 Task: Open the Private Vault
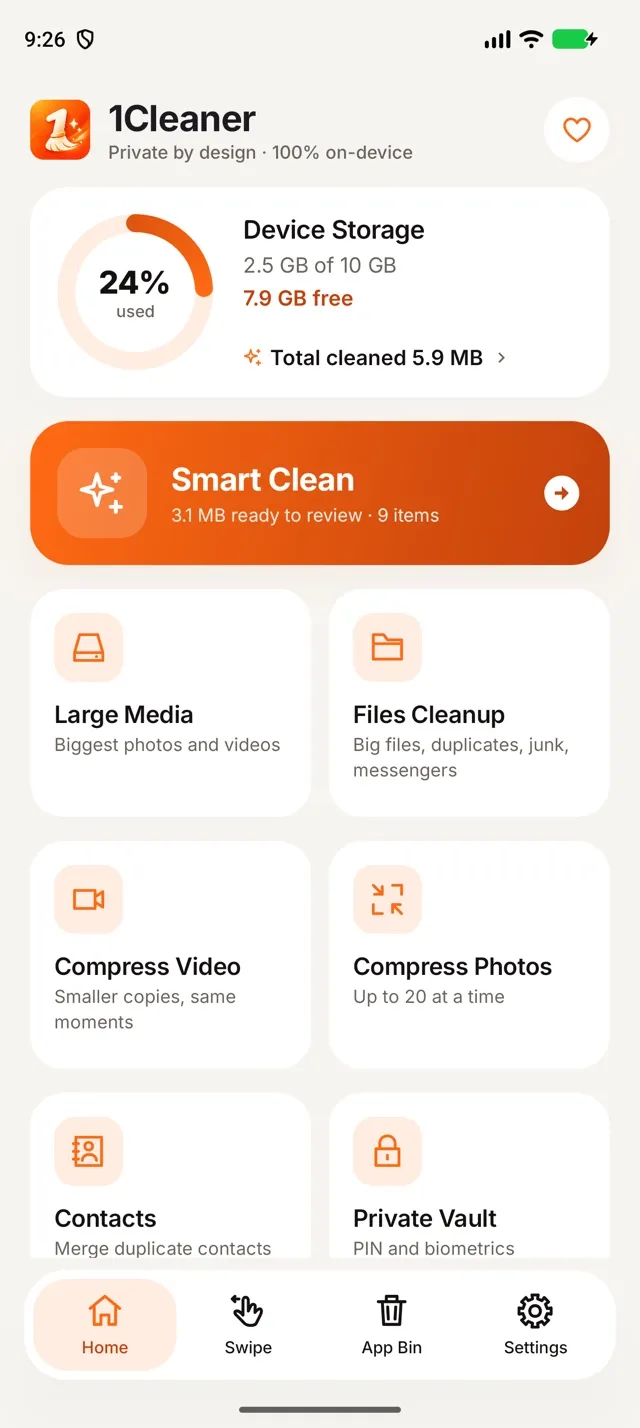click(469, 1176)
